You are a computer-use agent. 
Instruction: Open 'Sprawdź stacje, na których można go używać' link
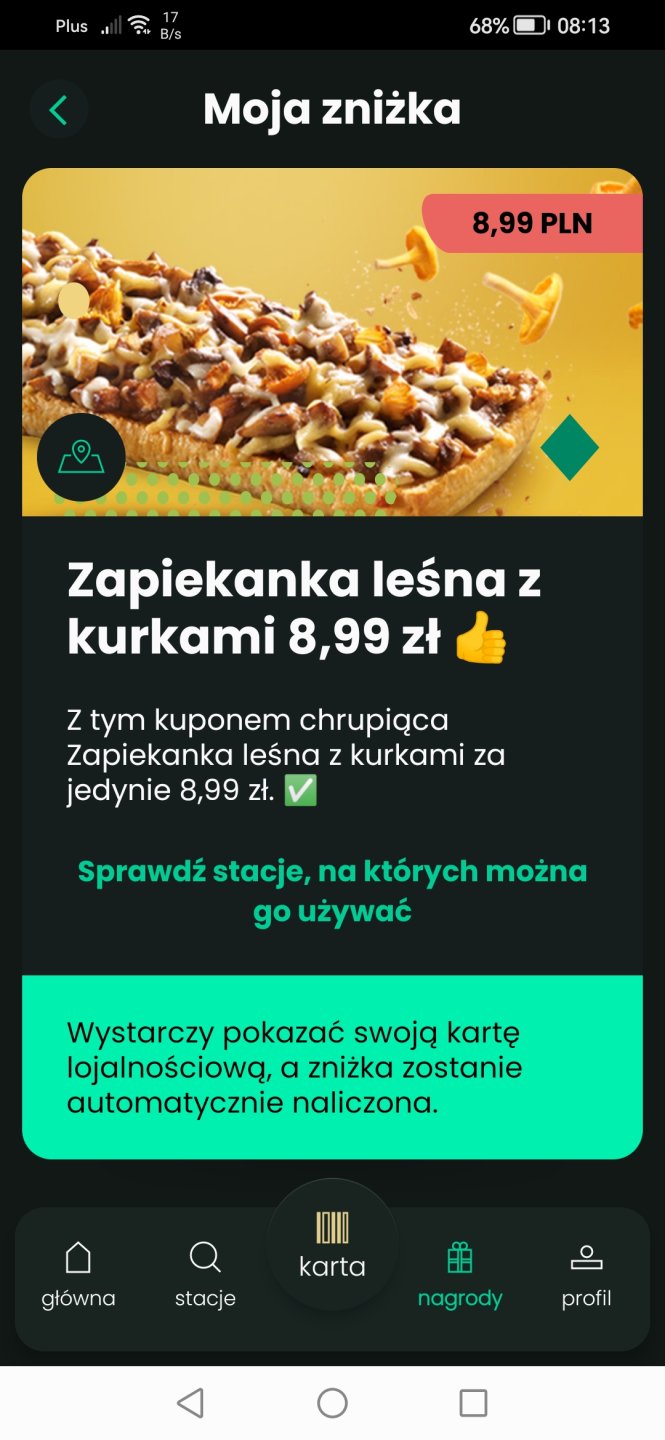coord(332,891)
